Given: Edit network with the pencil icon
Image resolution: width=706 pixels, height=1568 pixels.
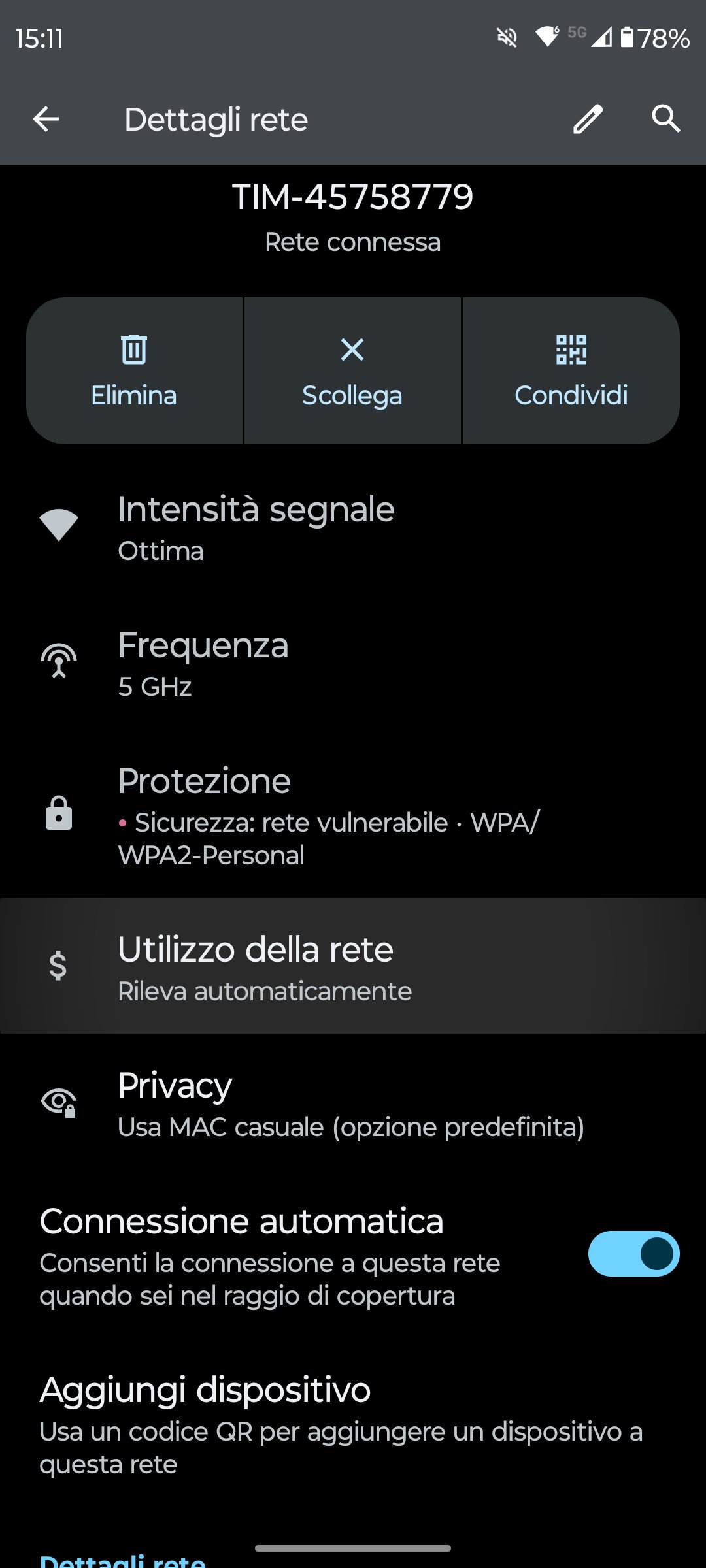Looking at the screenshot, I should (588, 119).
